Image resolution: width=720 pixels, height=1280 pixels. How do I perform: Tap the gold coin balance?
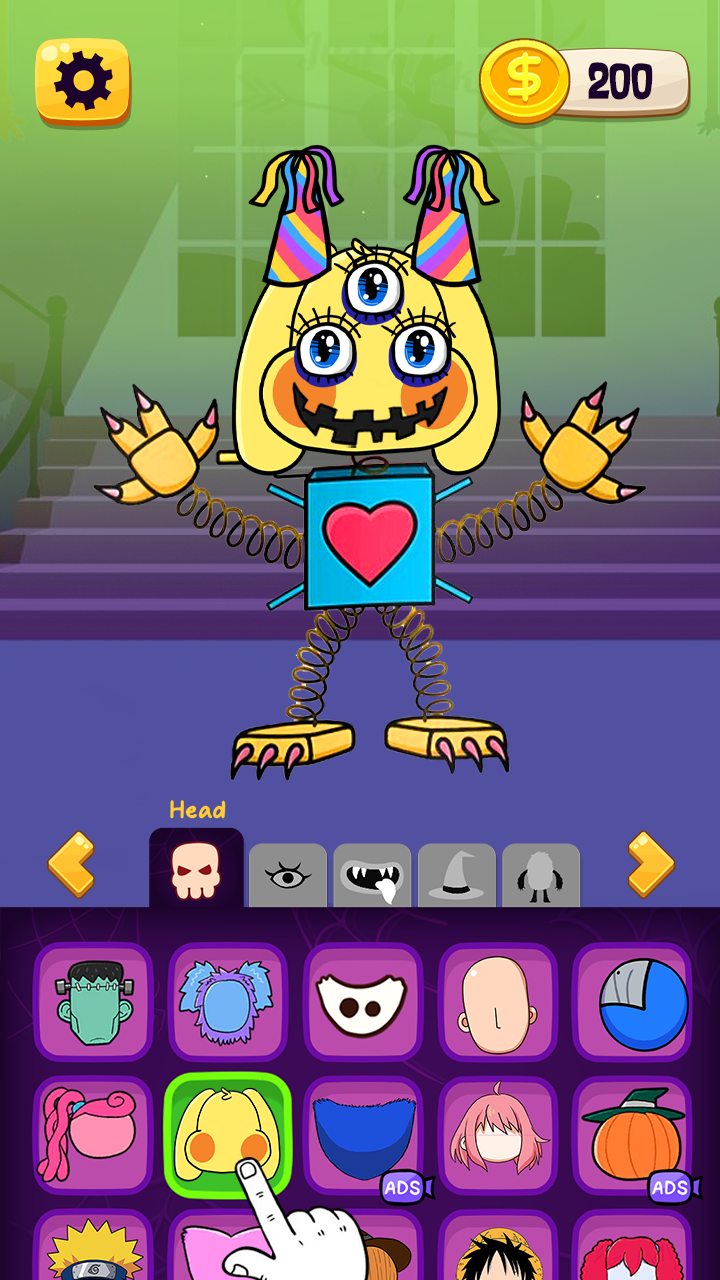(x=585, y=81)
